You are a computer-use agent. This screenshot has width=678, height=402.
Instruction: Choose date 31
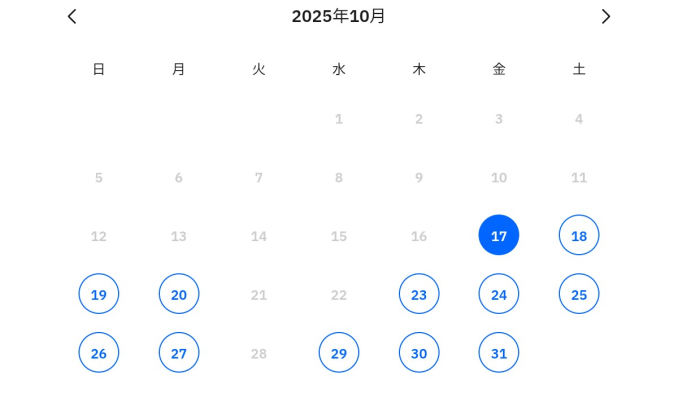click(x=499, y=353)
